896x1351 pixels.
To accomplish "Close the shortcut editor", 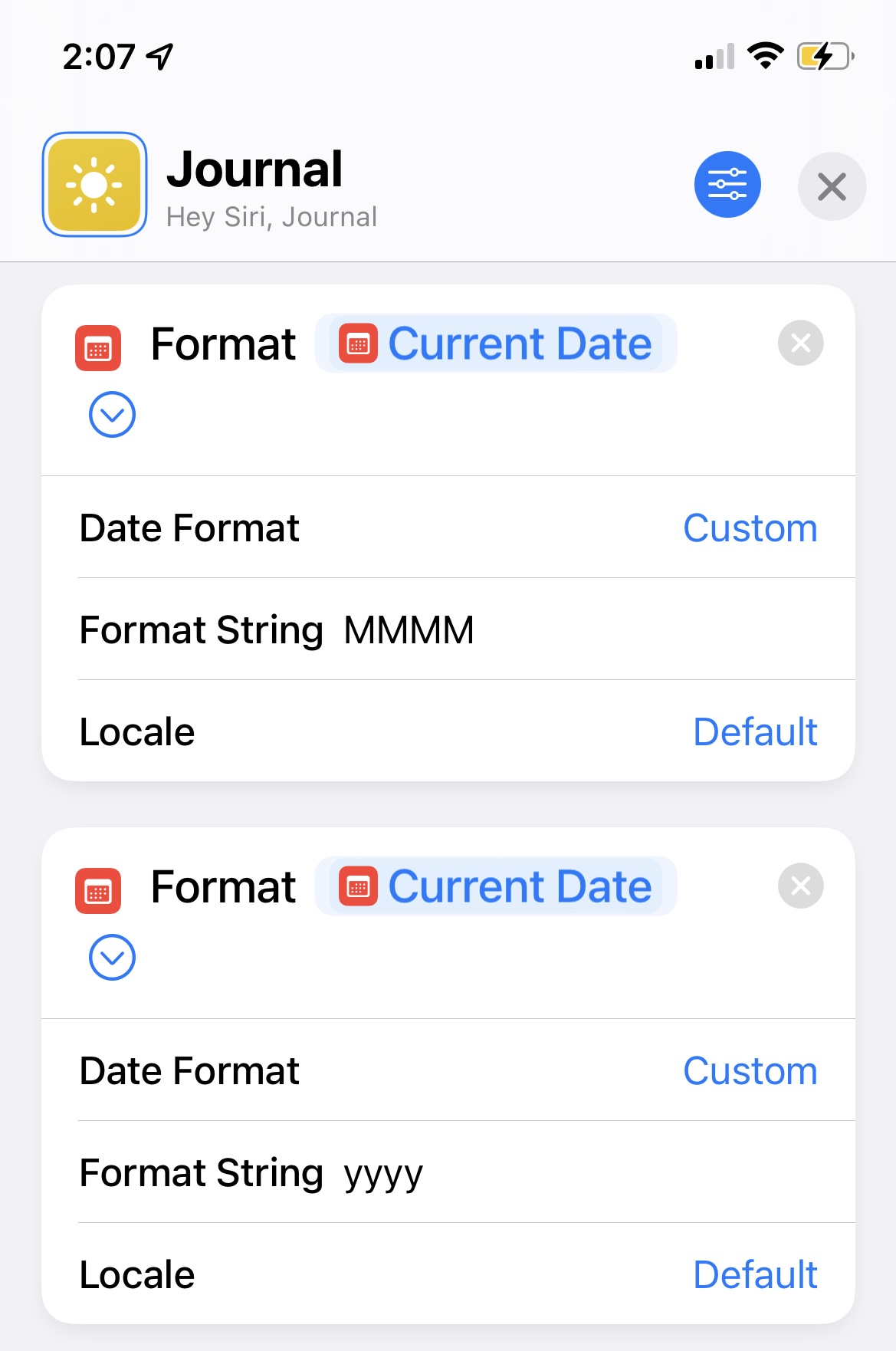I will [832, 186].
